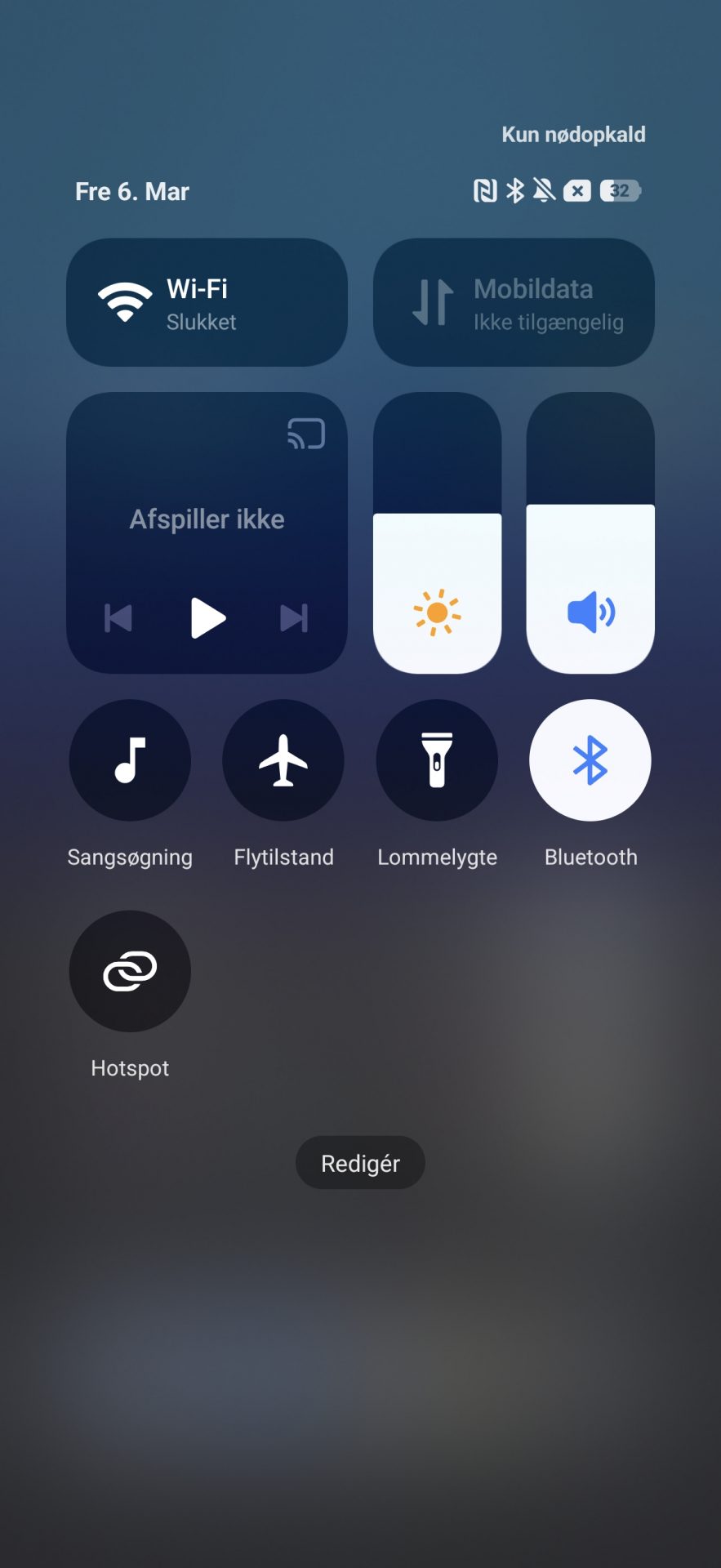Tap the volume slider

click(590, 532)
